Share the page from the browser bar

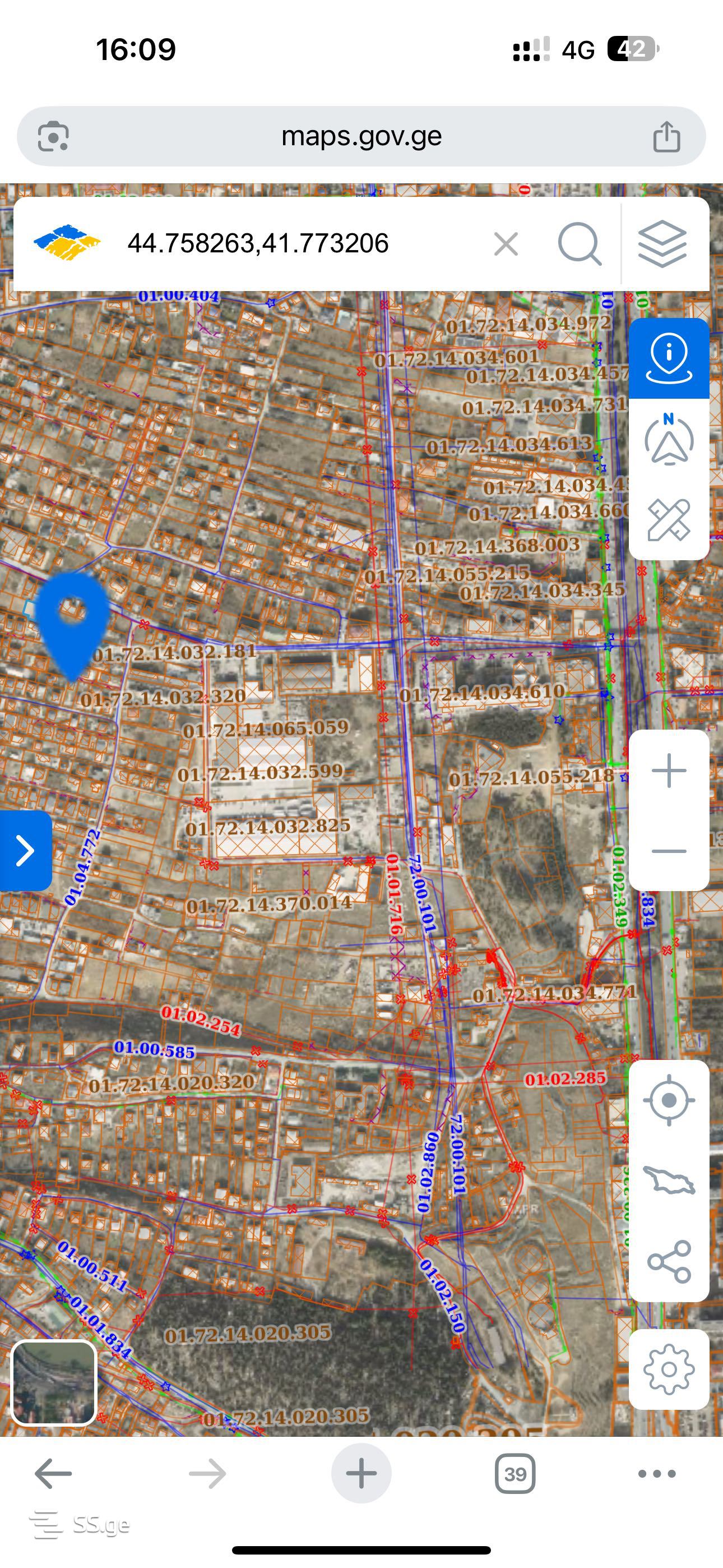(x=666, y=136)
